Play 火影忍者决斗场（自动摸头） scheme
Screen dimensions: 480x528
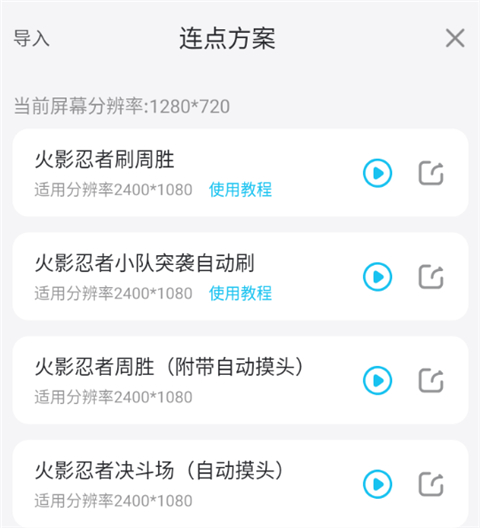(x=377, y=484)
